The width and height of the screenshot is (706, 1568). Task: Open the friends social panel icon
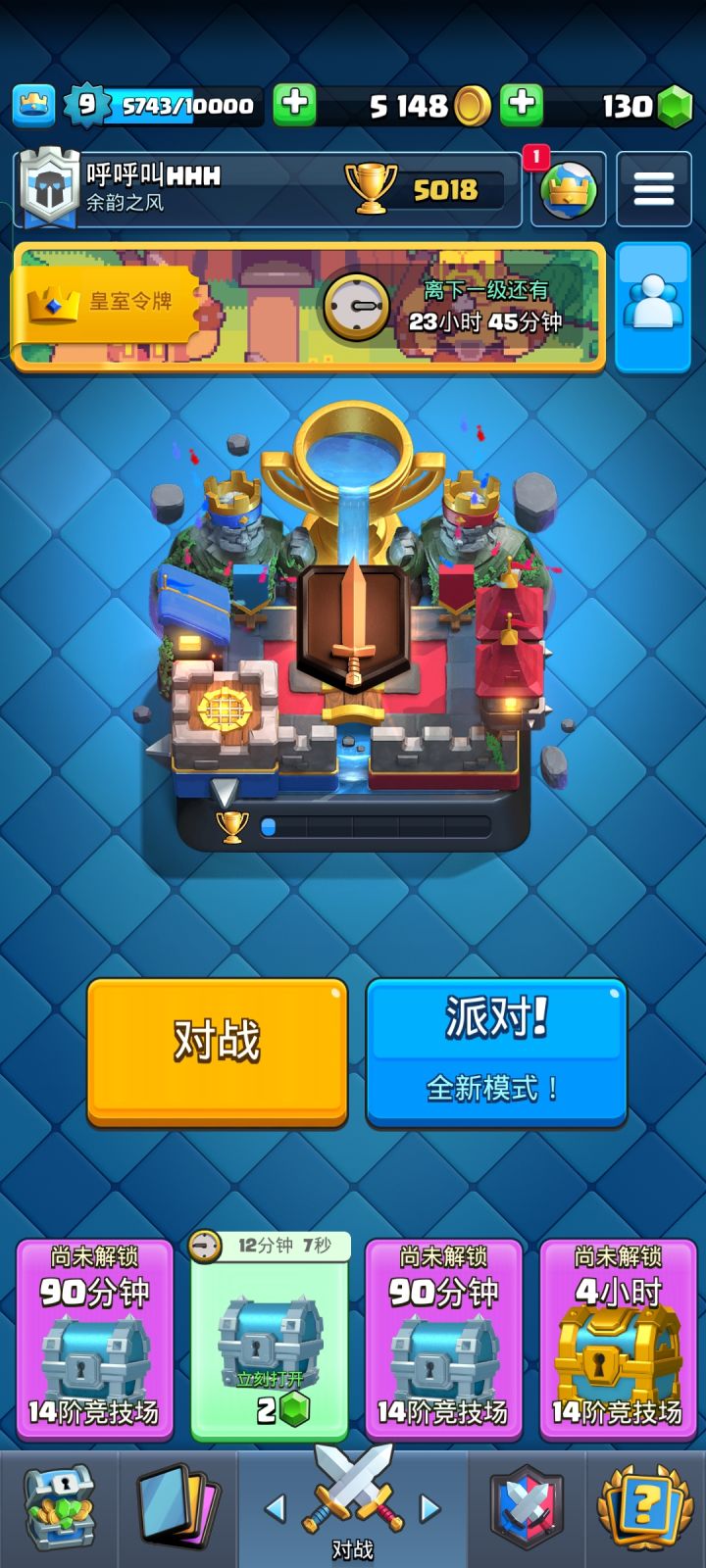651,304
